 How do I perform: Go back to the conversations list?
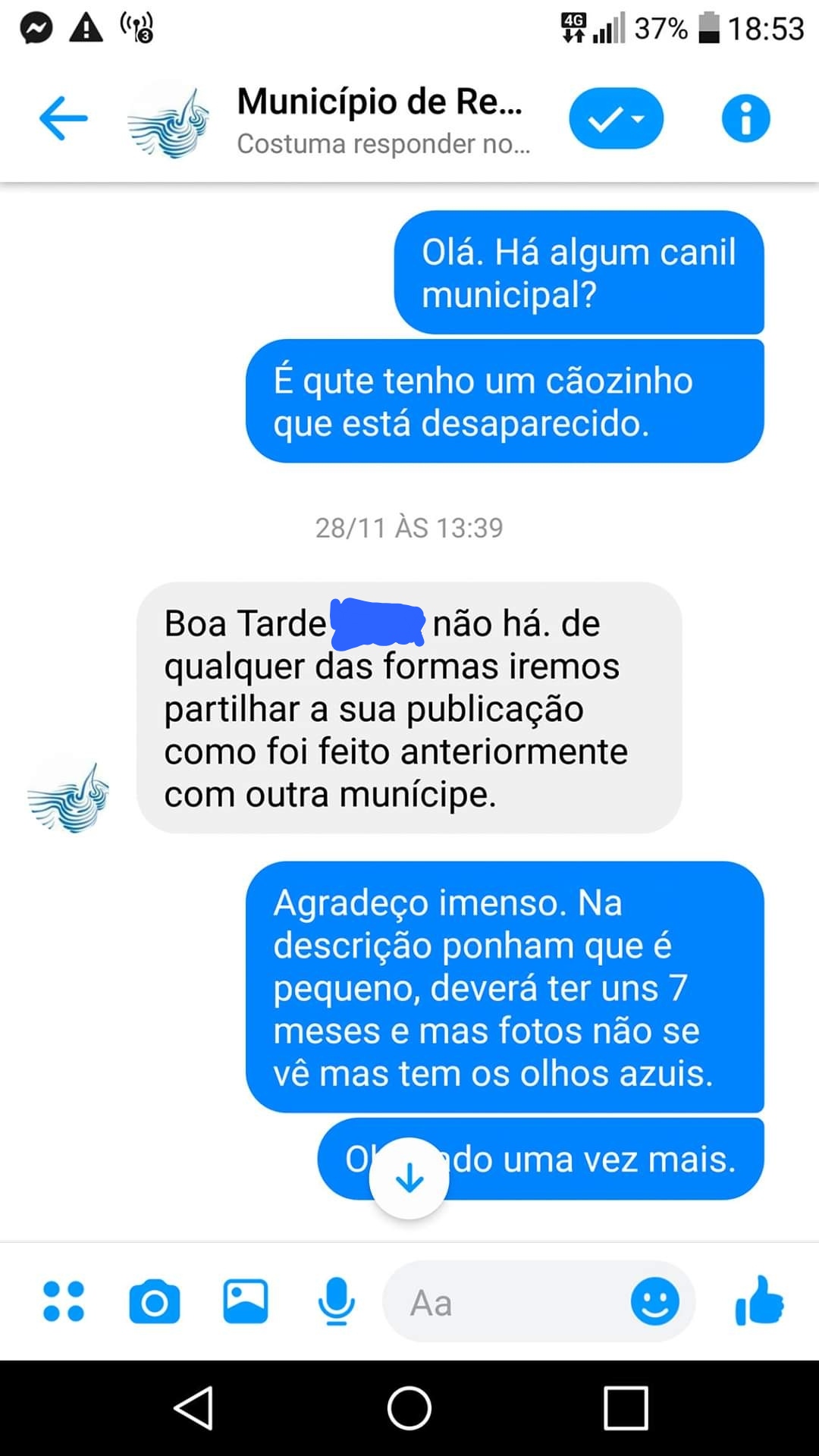pyautogui.click(x=64, y=118)
